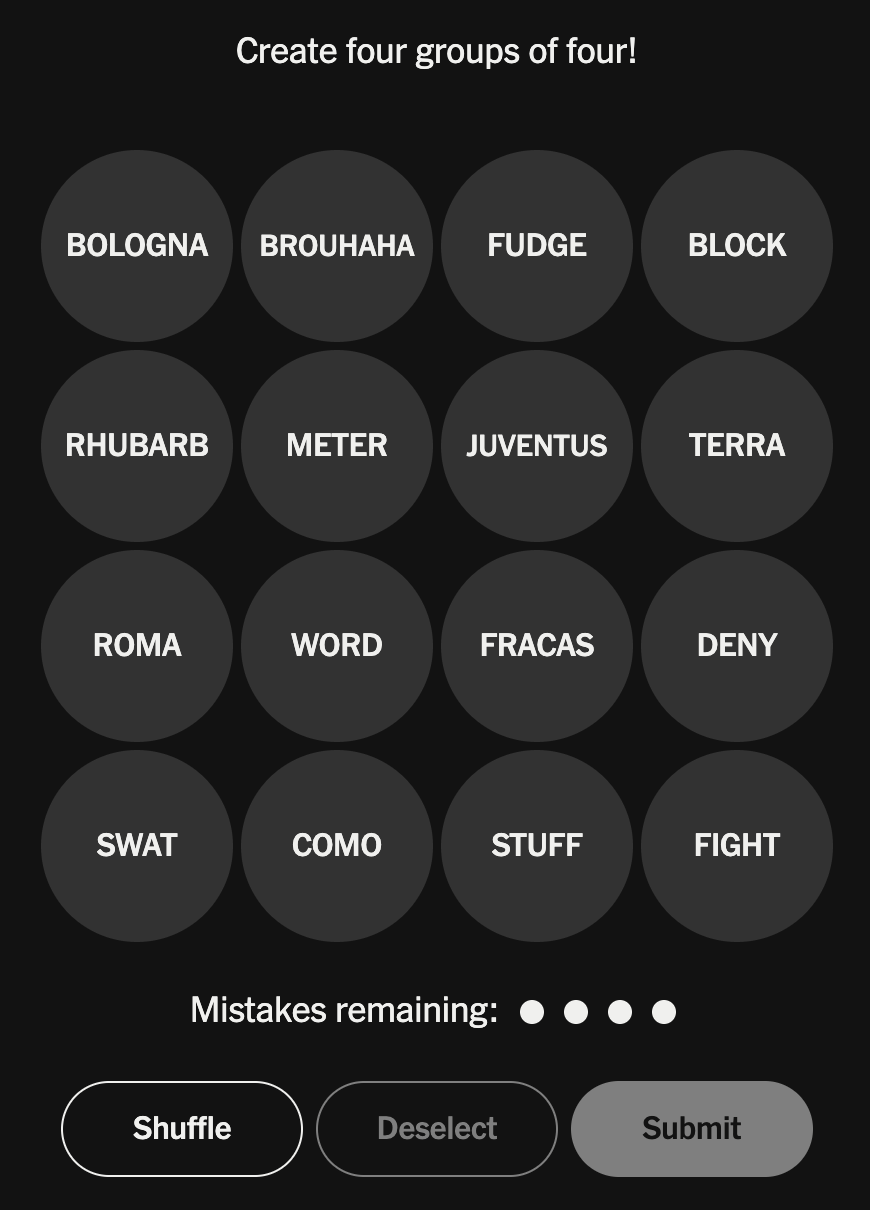Pick the STUFF word tile
The width and height of the screenshot is (870, 1210).
[537, 845]
